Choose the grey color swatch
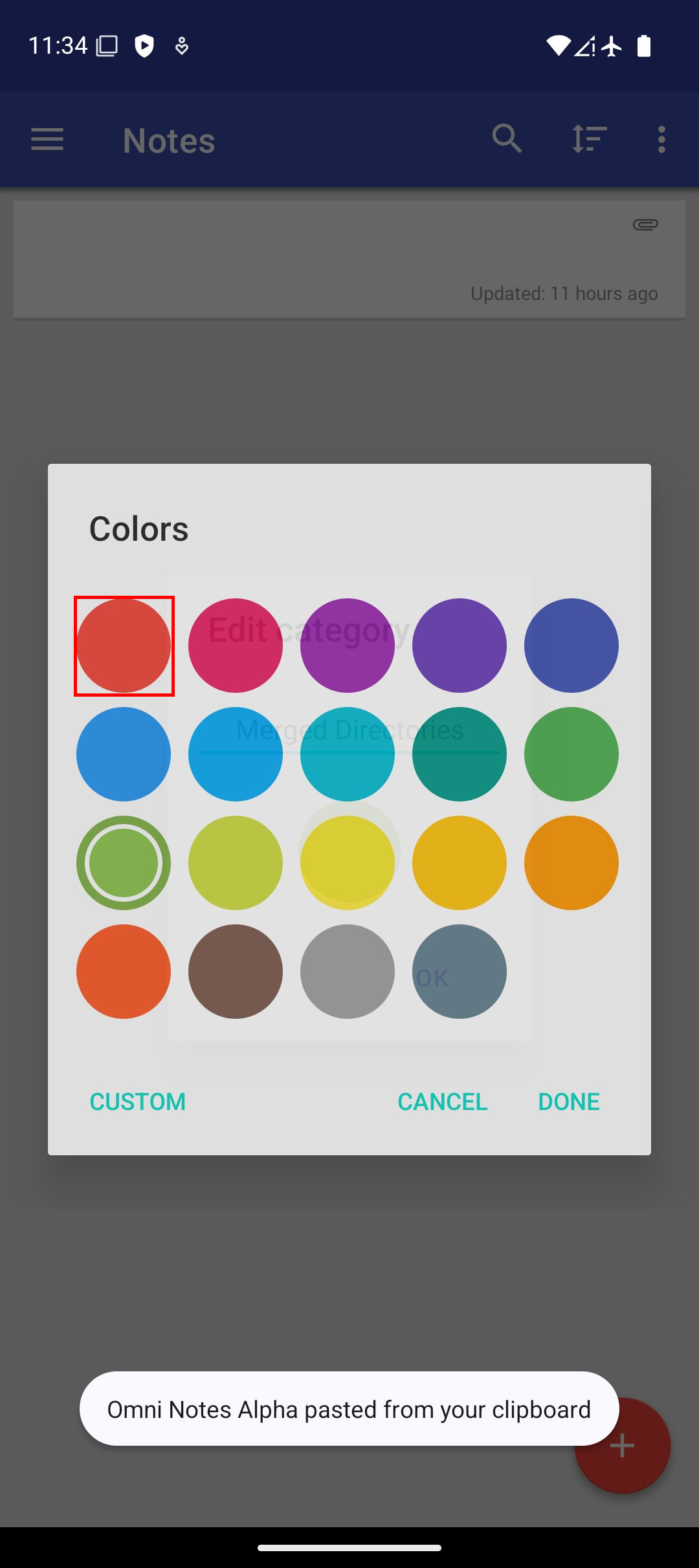Screen dimensions: 699x1568 [348, 972]
